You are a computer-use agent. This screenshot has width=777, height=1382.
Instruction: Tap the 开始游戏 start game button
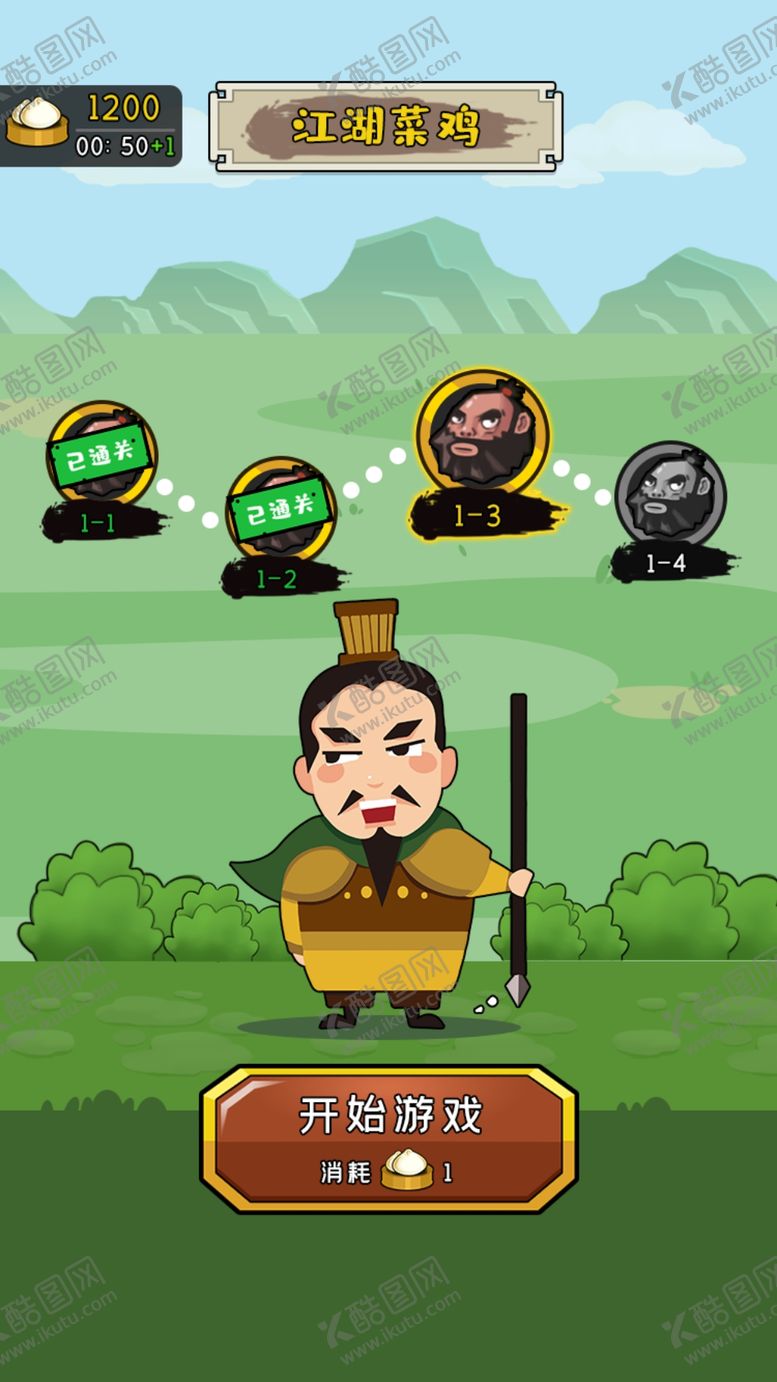coord(389,1138)
